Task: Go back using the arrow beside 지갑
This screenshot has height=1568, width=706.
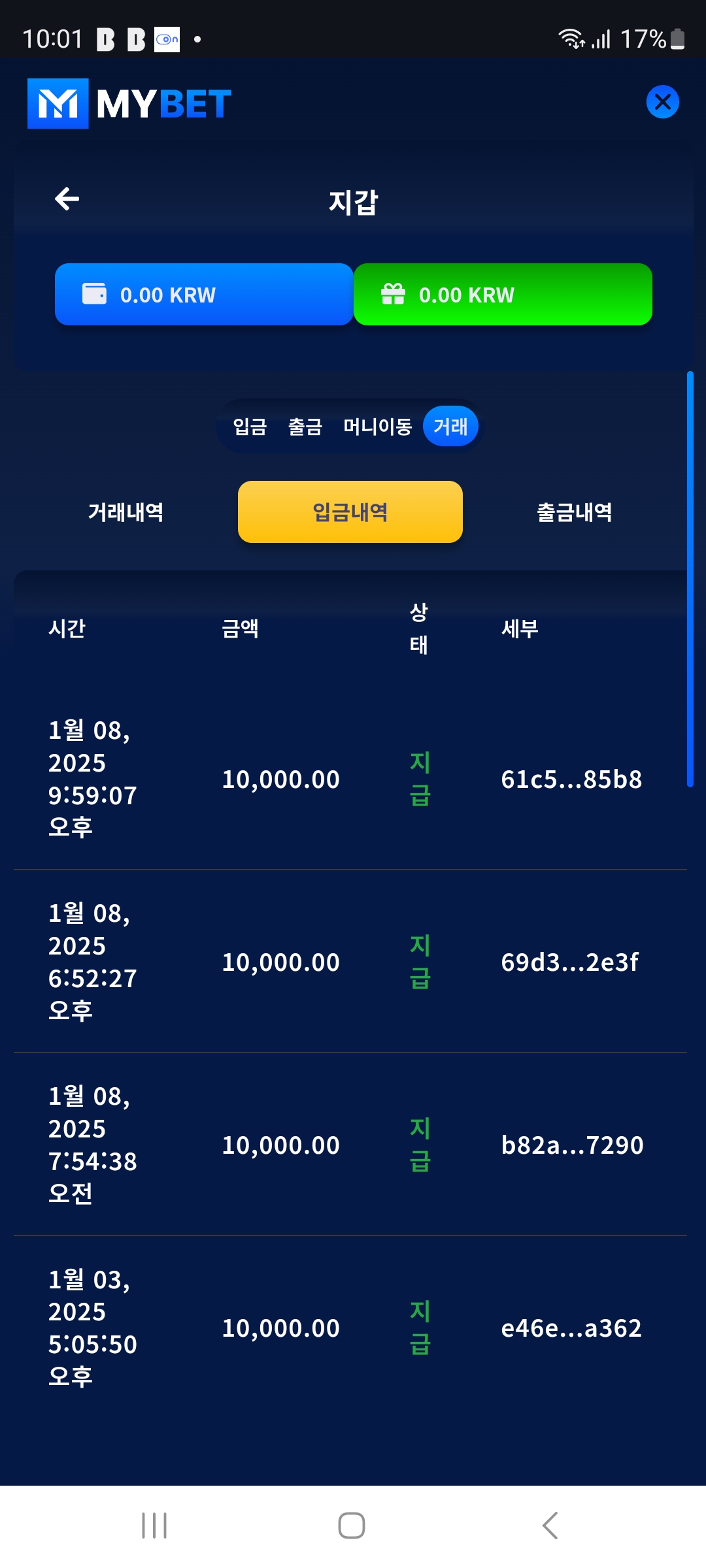Action: (x=67, y=199)
